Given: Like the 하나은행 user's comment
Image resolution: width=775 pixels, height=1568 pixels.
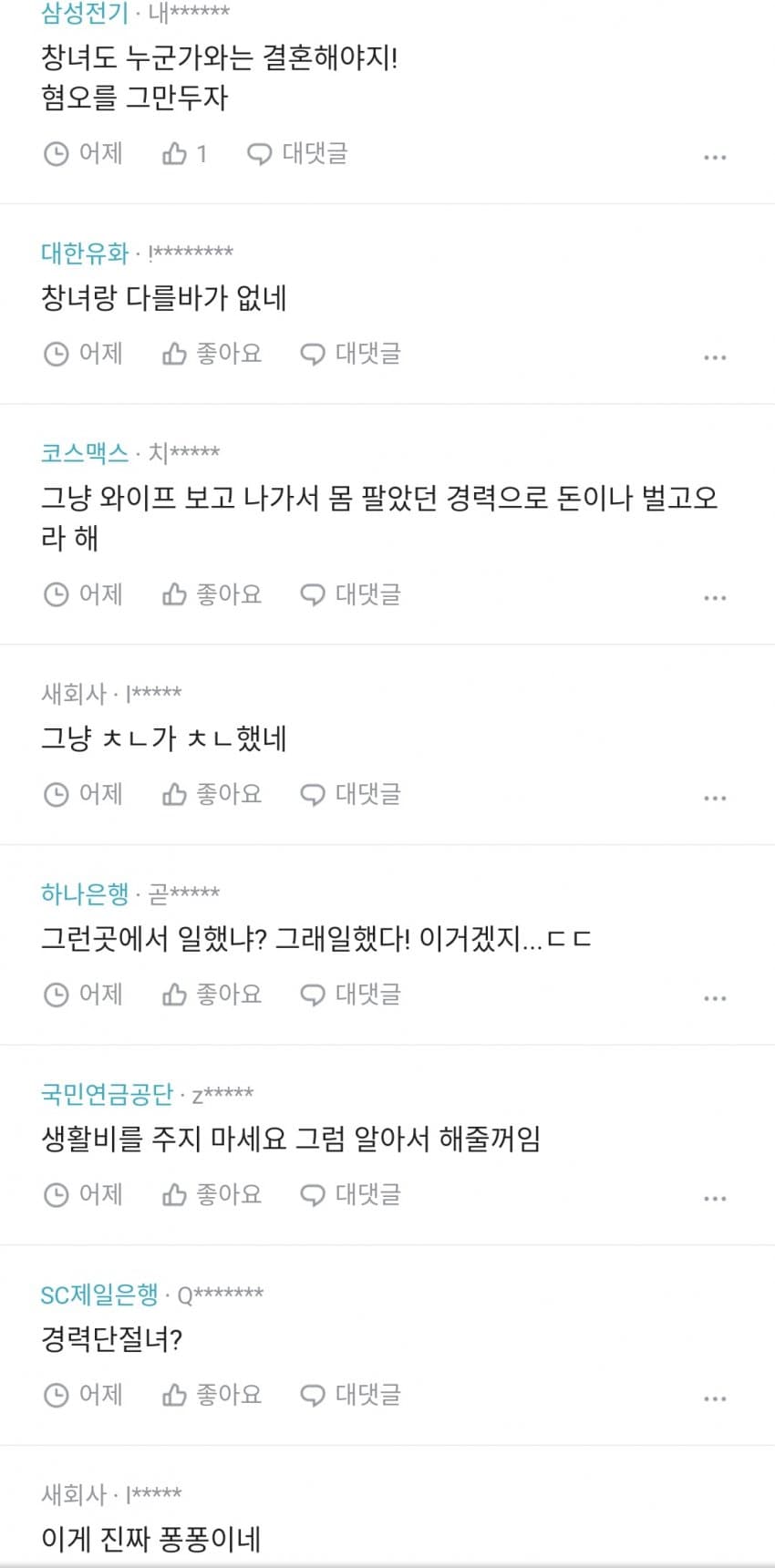Looking at the screenshot, I should point(212,995).
